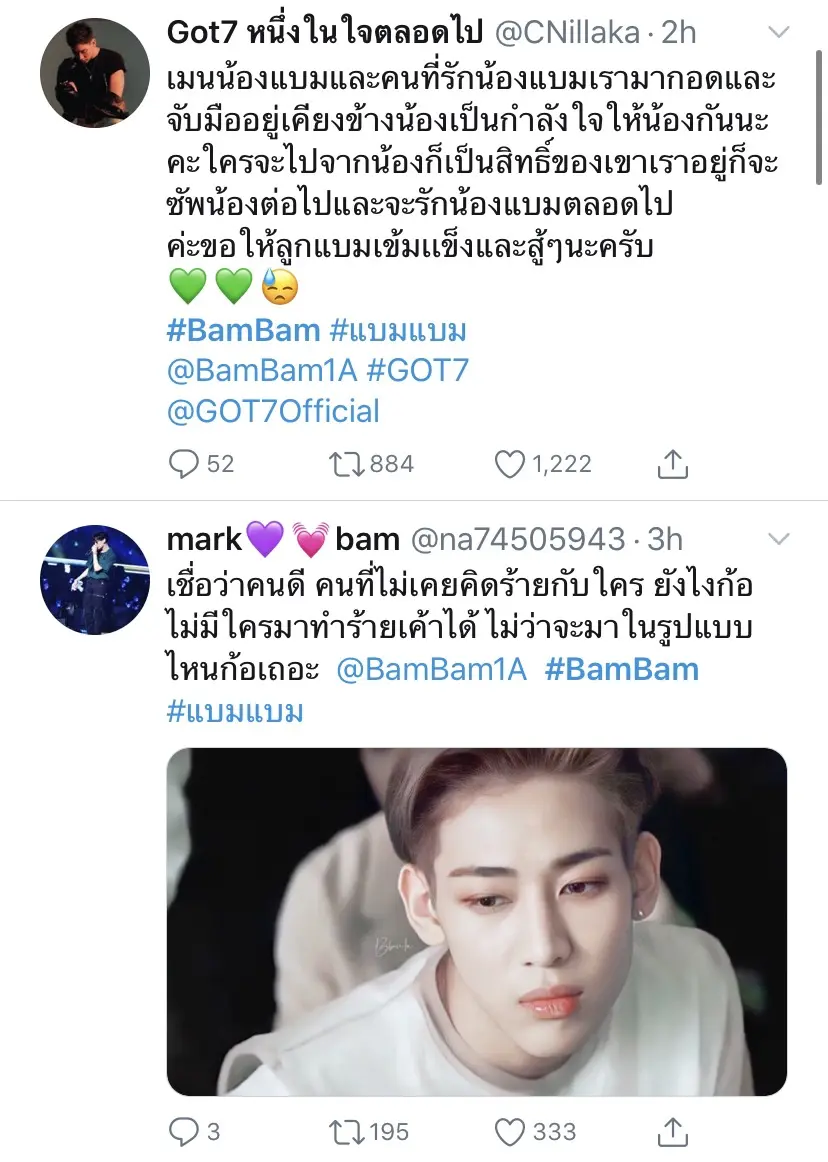Image resolution: width=828 pixels, height=1162 pixels.
Task: Retweet the tweet with 195 retweets
Action: tap(347, 1131)
